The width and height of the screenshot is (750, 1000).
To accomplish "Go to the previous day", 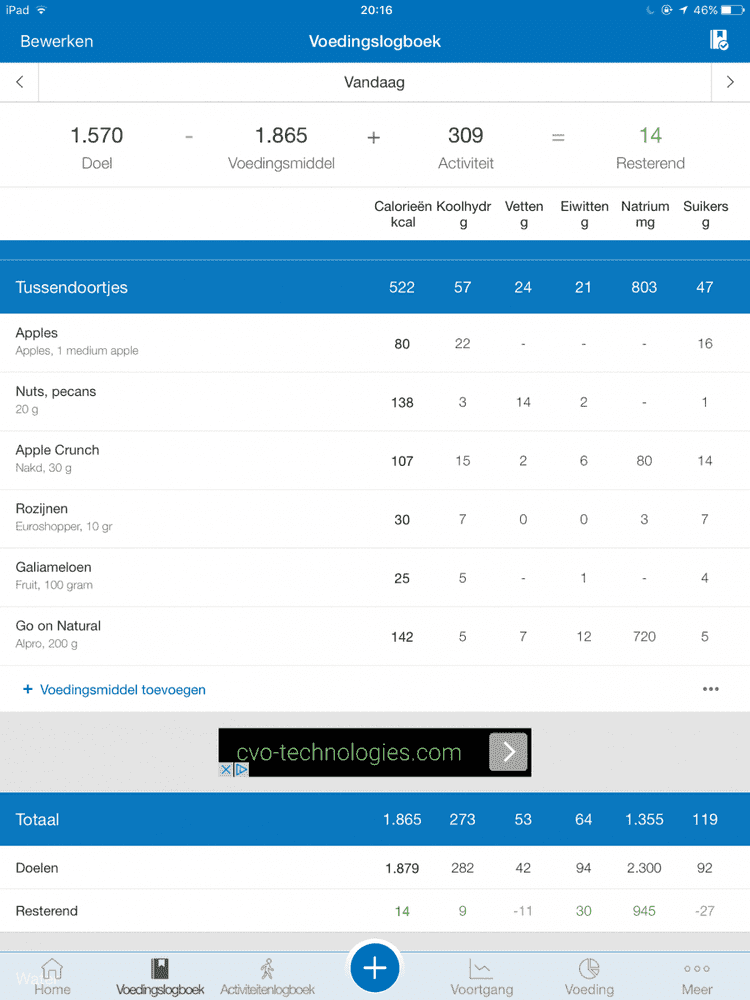I will [x=19, y=83].
